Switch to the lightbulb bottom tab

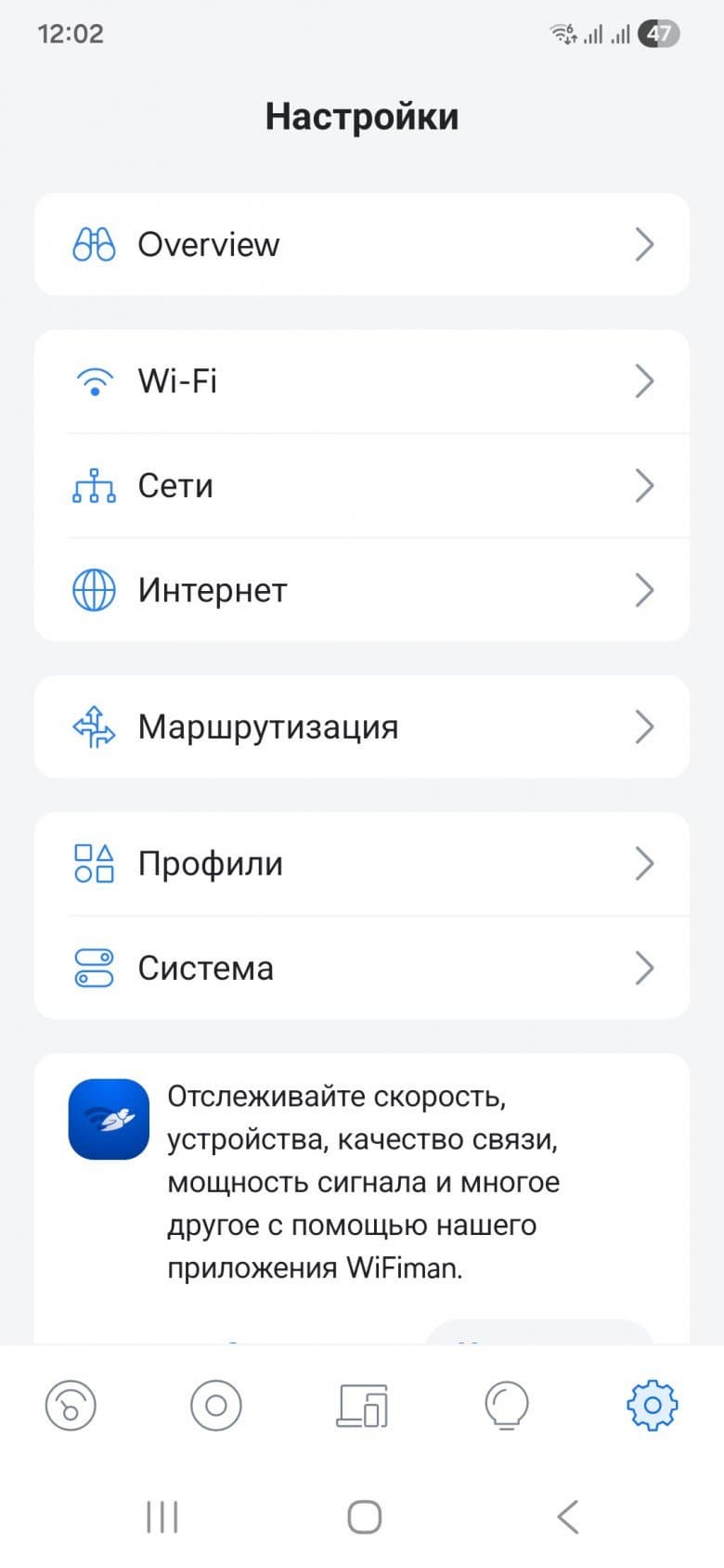pyautogui.click(x=507, y=1406)
